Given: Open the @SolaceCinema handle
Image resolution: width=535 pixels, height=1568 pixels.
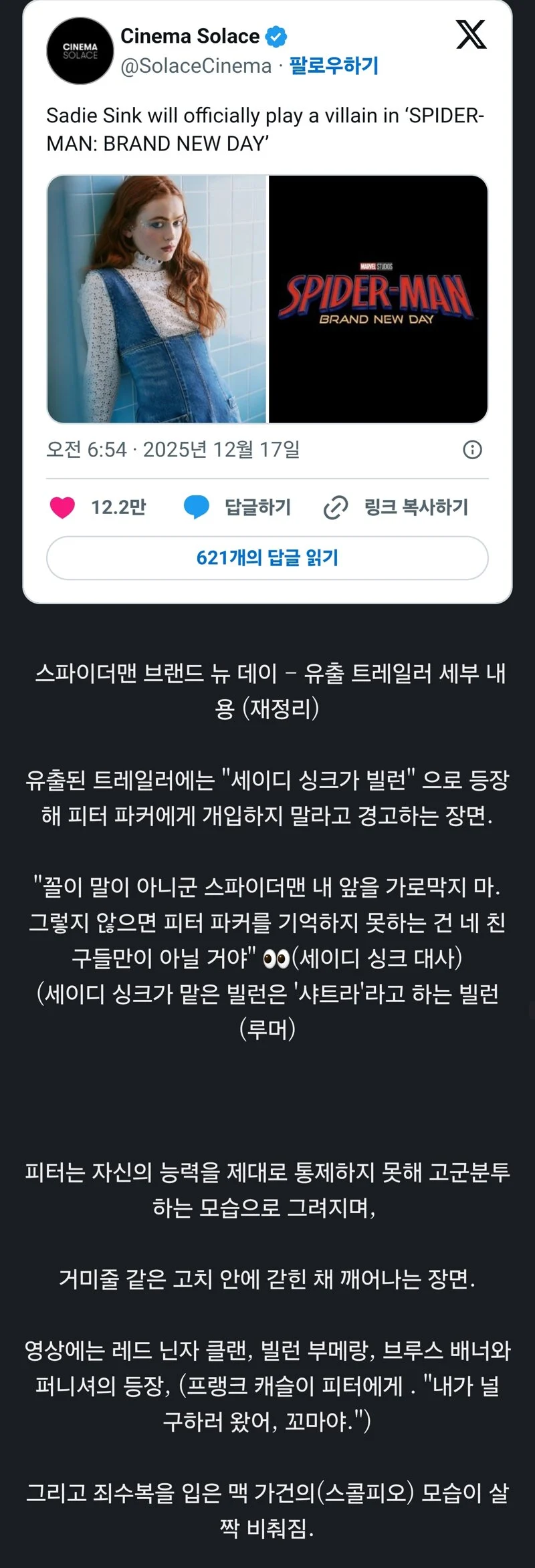Looking at the screenshot, I should point(196,66).
